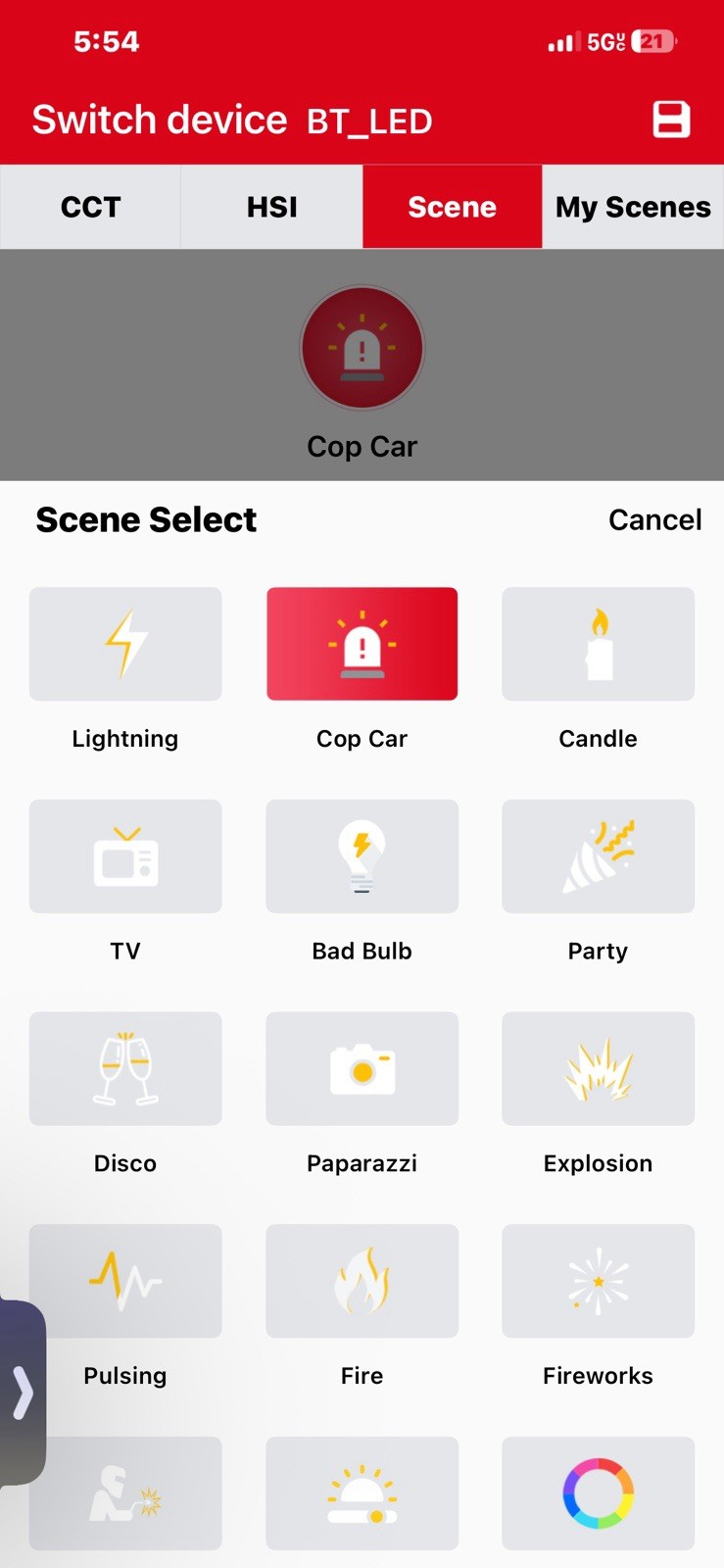Go to the My Scenes tab

(x=633, y=207)
